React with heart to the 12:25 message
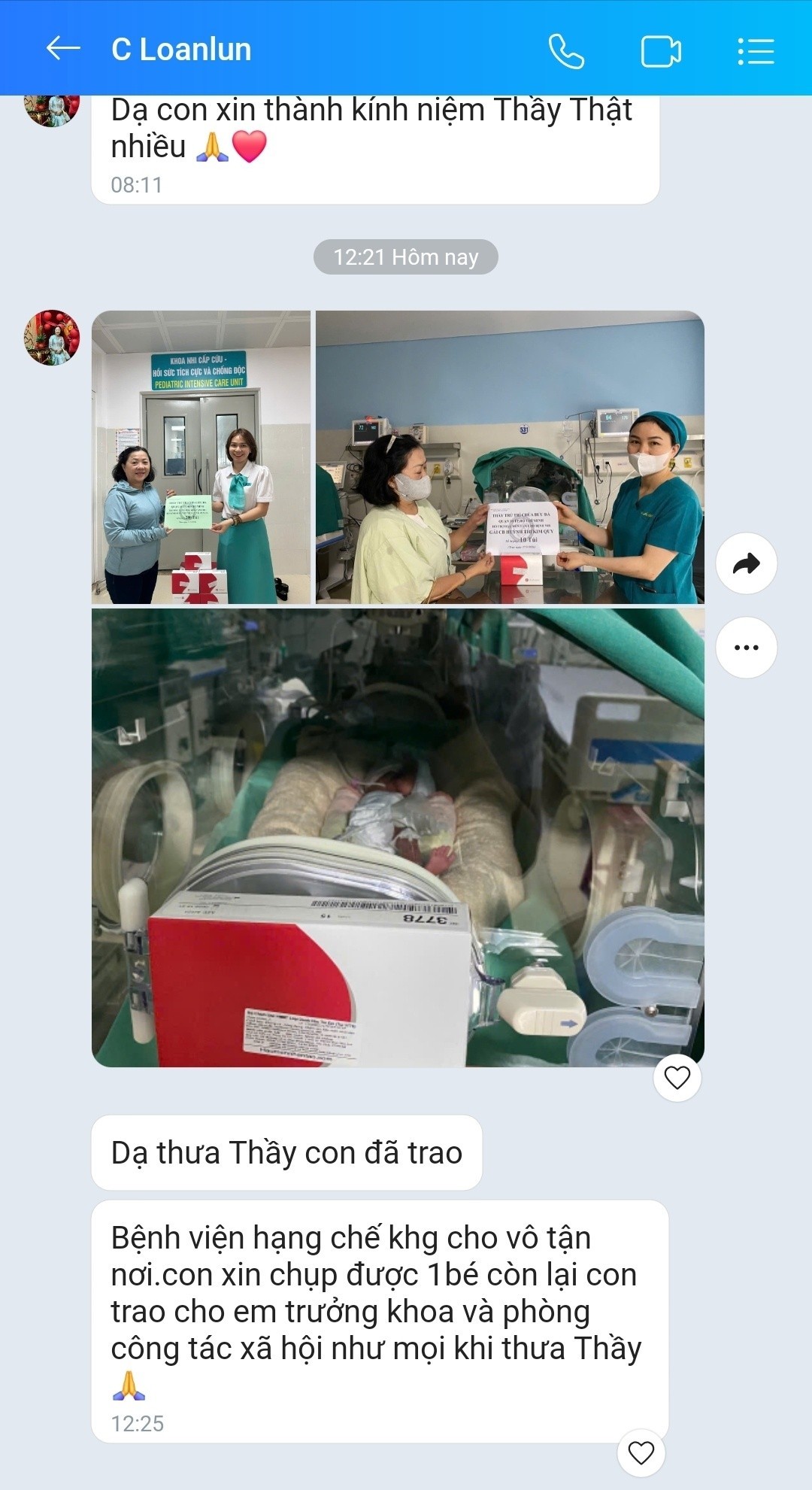Screen dimensions: 812x1490 (641, 1452)
